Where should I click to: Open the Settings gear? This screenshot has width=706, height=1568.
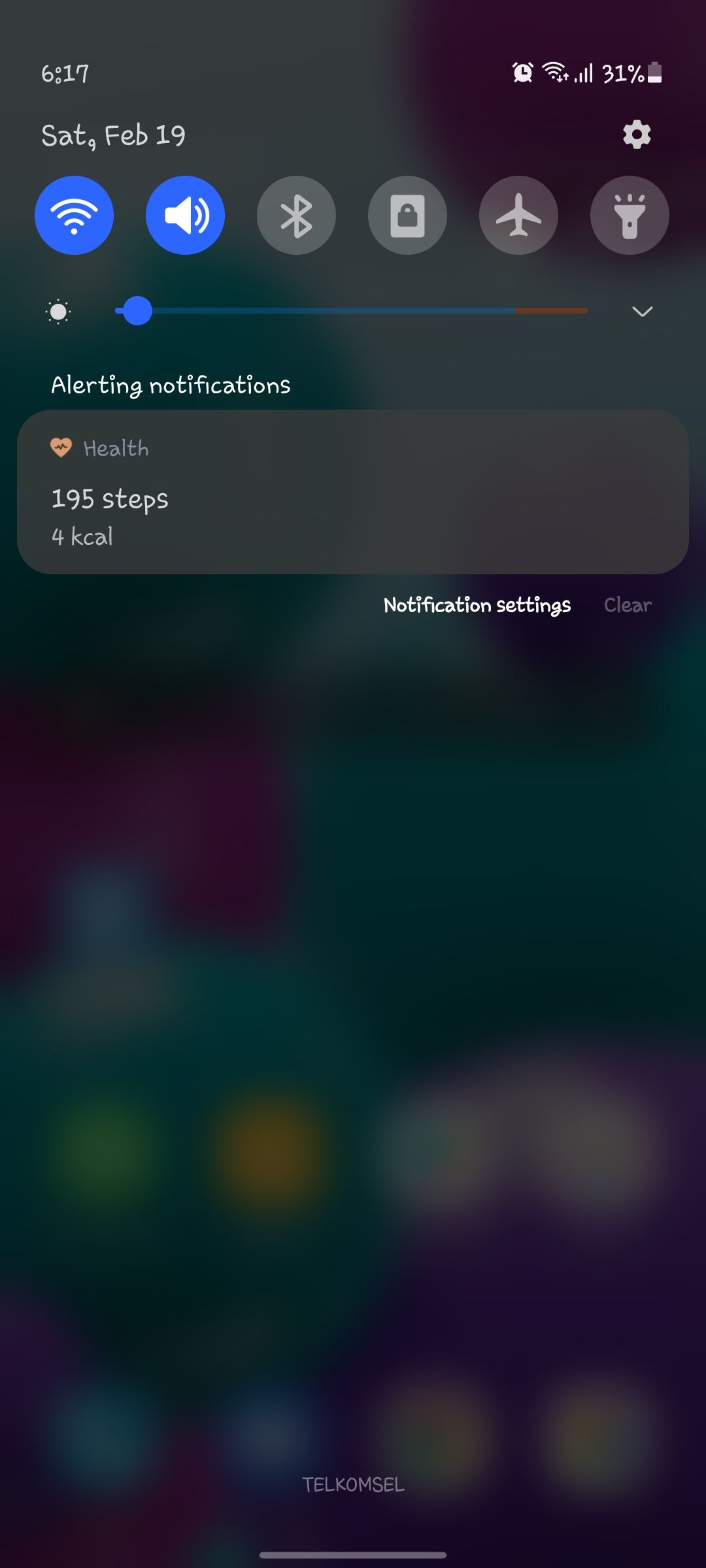pyautogui.click(x=636, y=134)
